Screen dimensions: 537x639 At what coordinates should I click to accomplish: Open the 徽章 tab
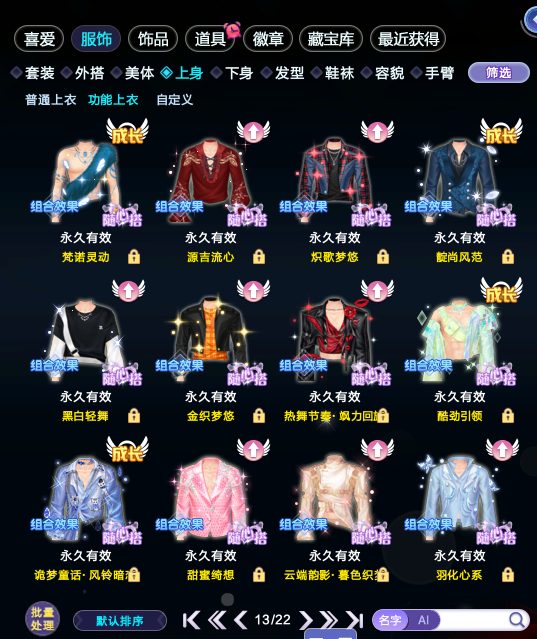click(x=268, y=39)
